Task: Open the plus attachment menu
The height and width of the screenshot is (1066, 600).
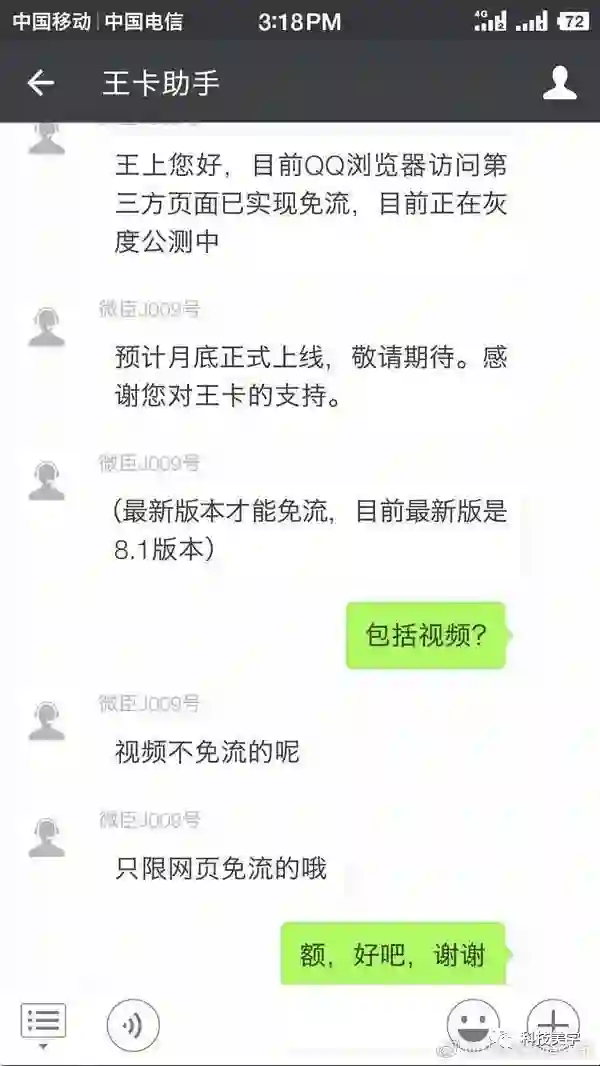Action: pyautogui.click(x=553, y=1025)
